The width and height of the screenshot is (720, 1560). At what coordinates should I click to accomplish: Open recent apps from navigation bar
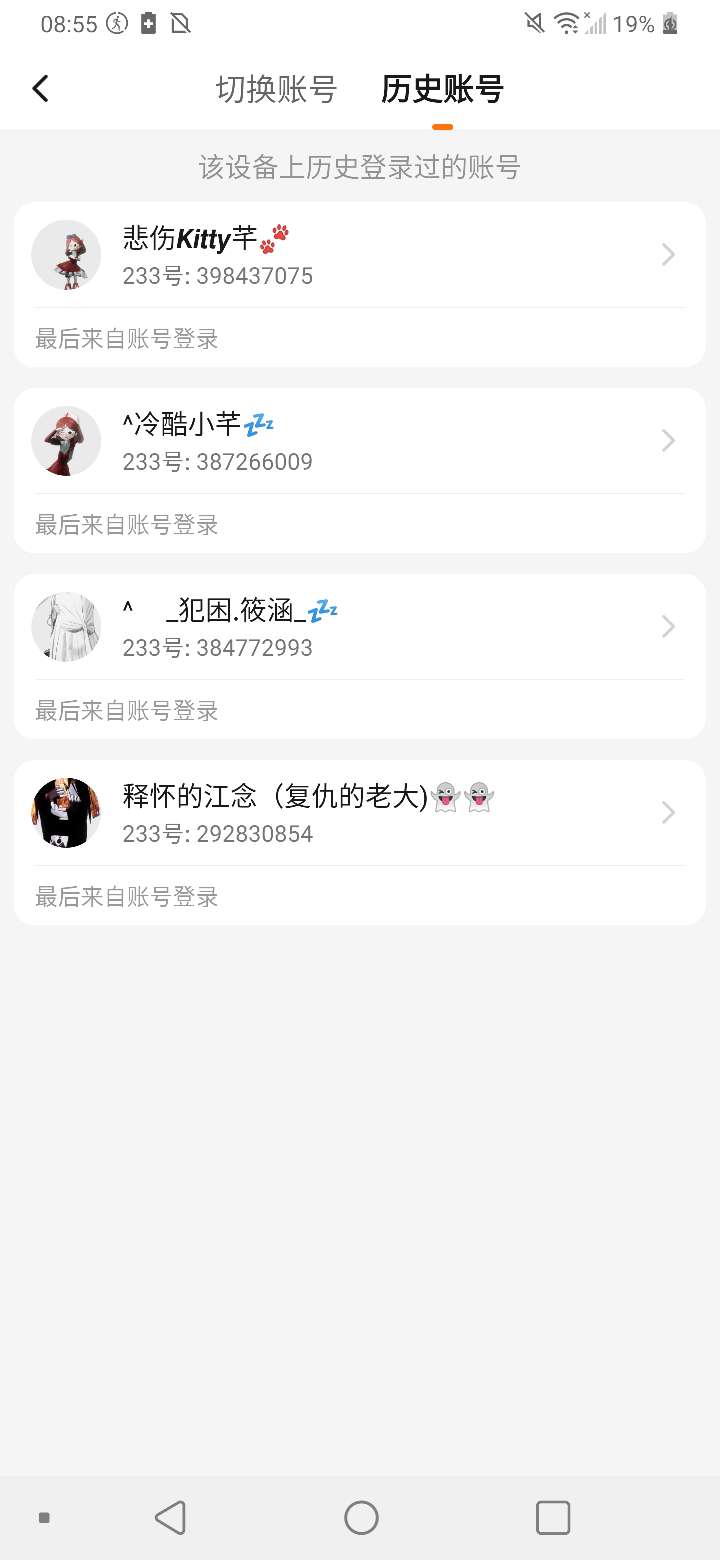552,1517
